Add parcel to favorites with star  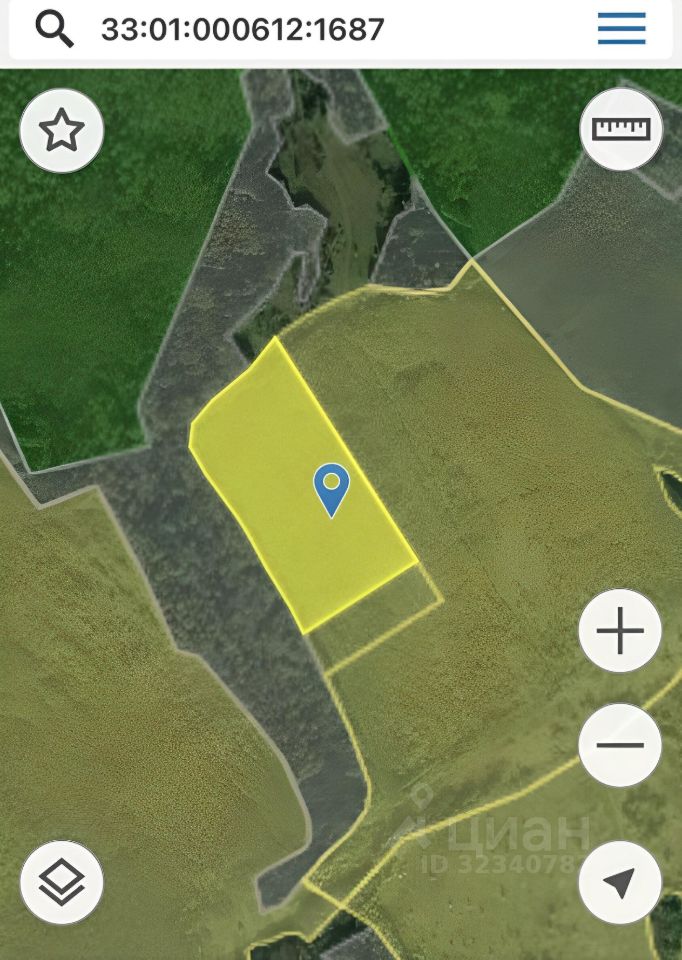pyautogui.click(x=62, y=131)
